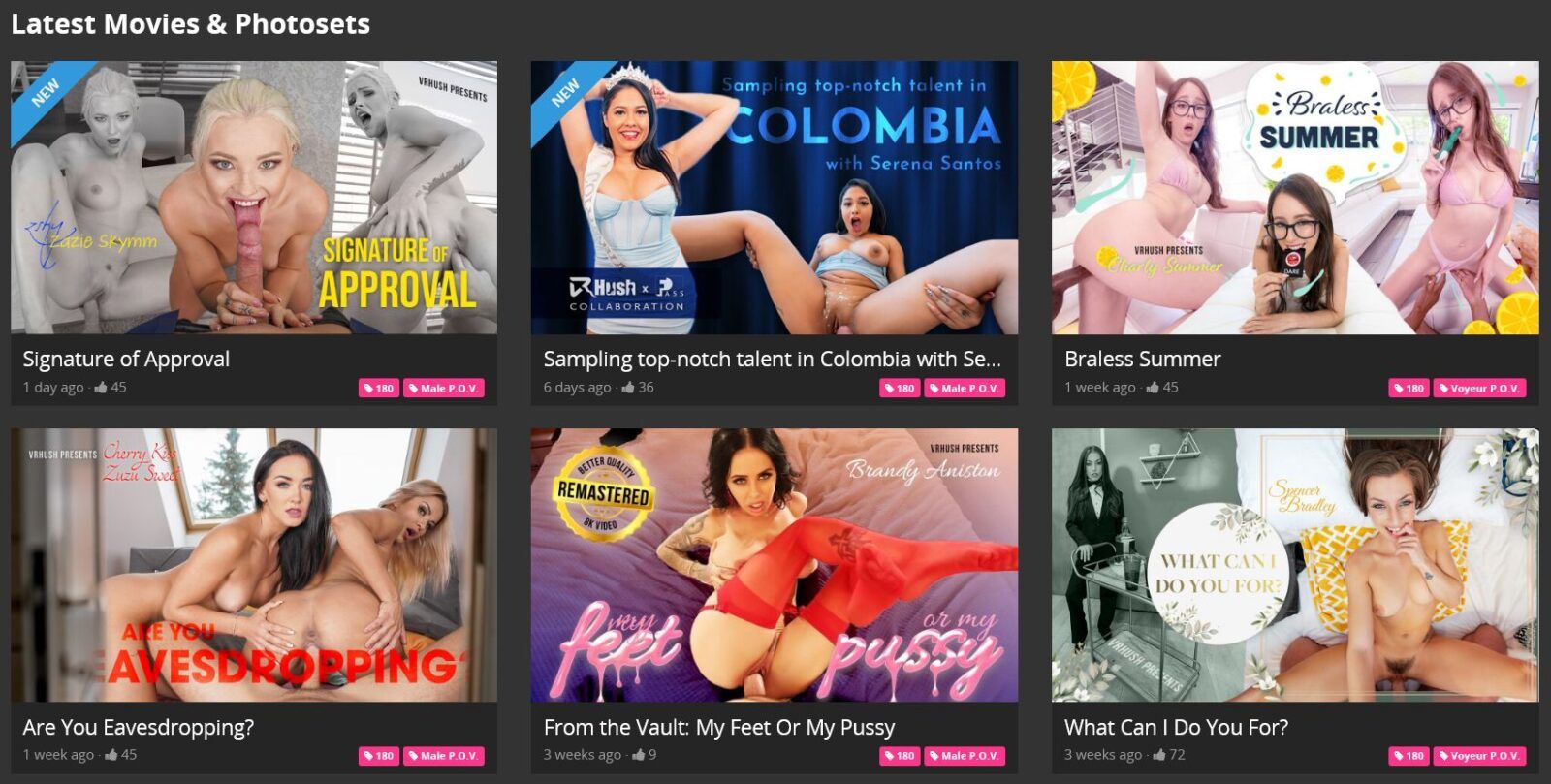Open the 'What Can I Do You For?' thumbnail
Image resolution: width=1551 pixels, height=784 pixels.
coord(1295,565)
